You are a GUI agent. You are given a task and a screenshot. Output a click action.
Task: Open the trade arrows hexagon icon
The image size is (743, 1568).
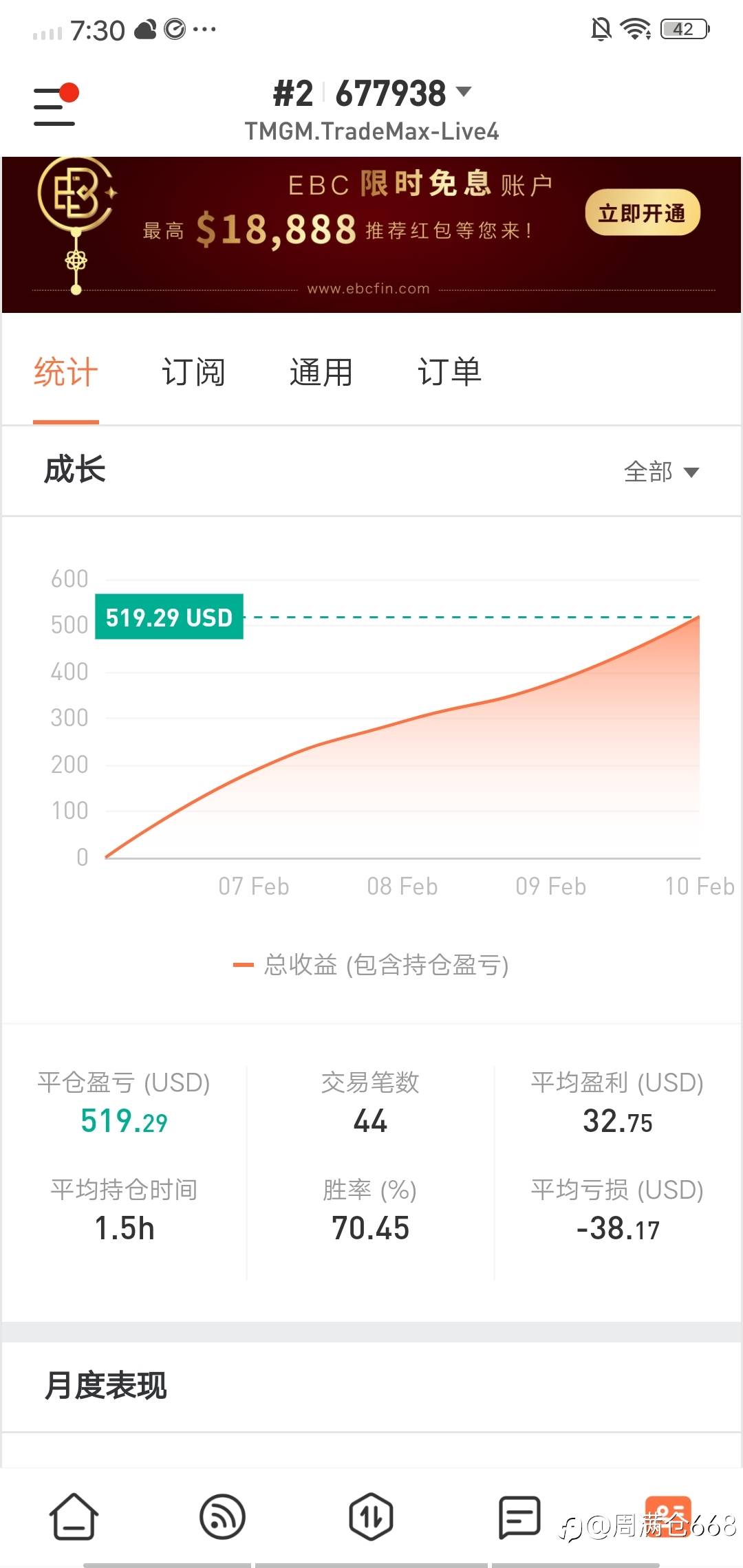click(371, 1516)
